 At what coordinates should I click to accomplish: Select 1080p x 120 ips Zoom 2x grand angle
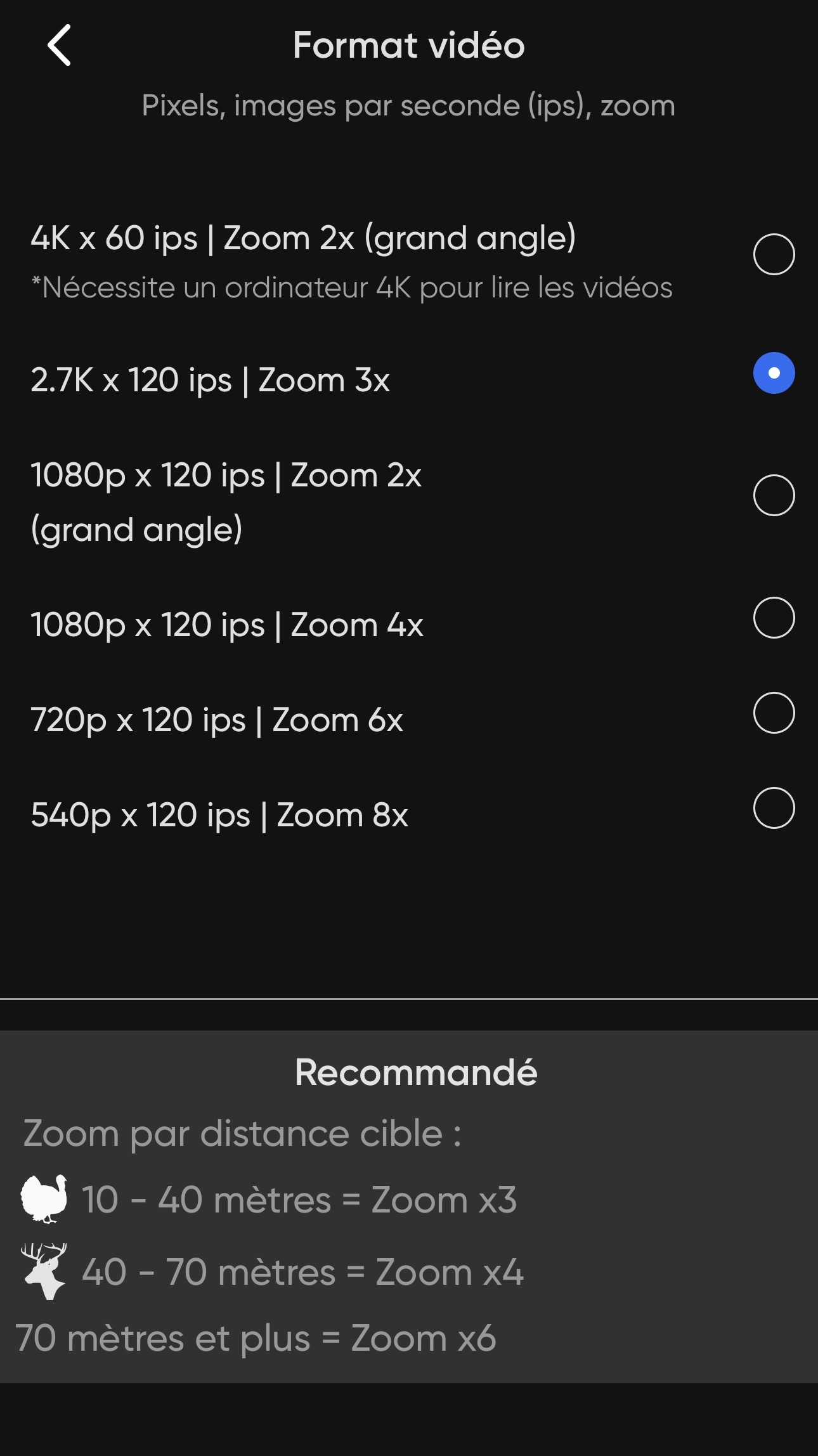click(773, 495)
